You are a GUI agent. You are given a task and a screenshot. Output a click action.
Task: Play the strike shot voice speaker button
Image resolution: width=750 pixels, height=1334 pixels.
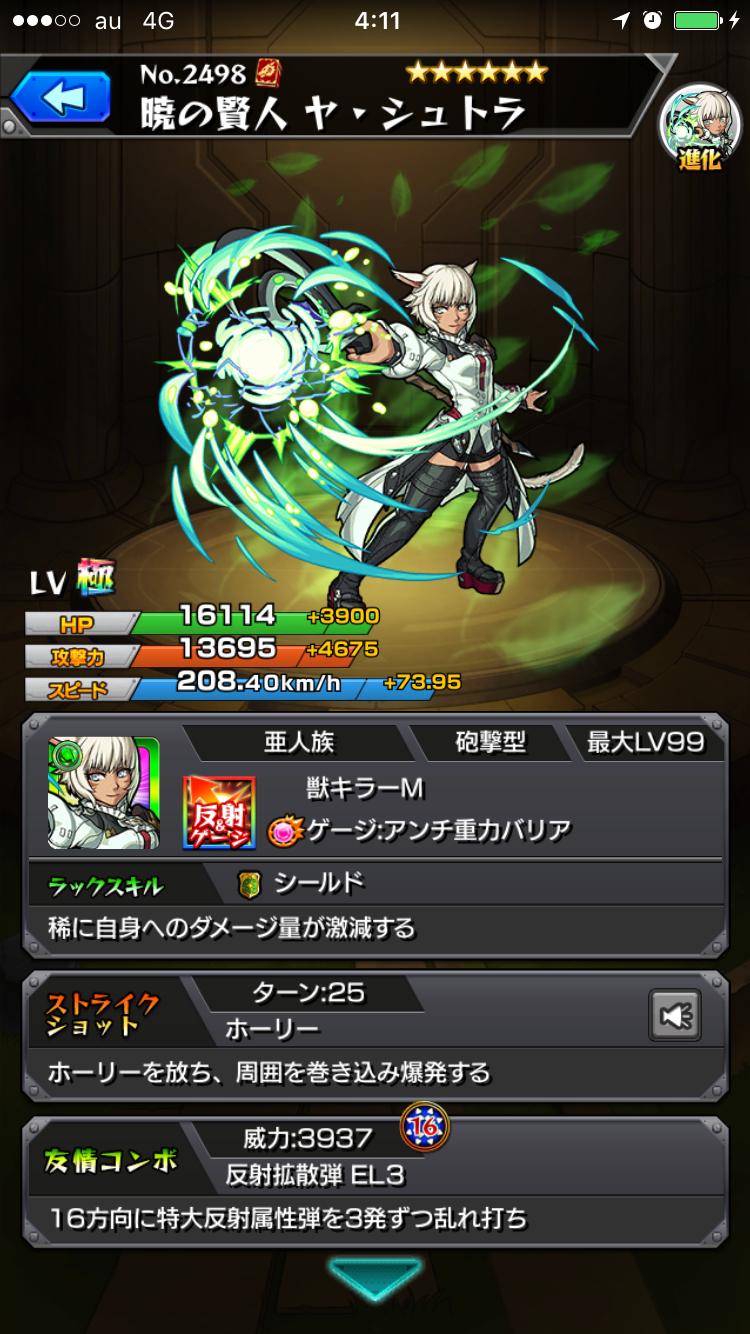[x=675, y=1017]
